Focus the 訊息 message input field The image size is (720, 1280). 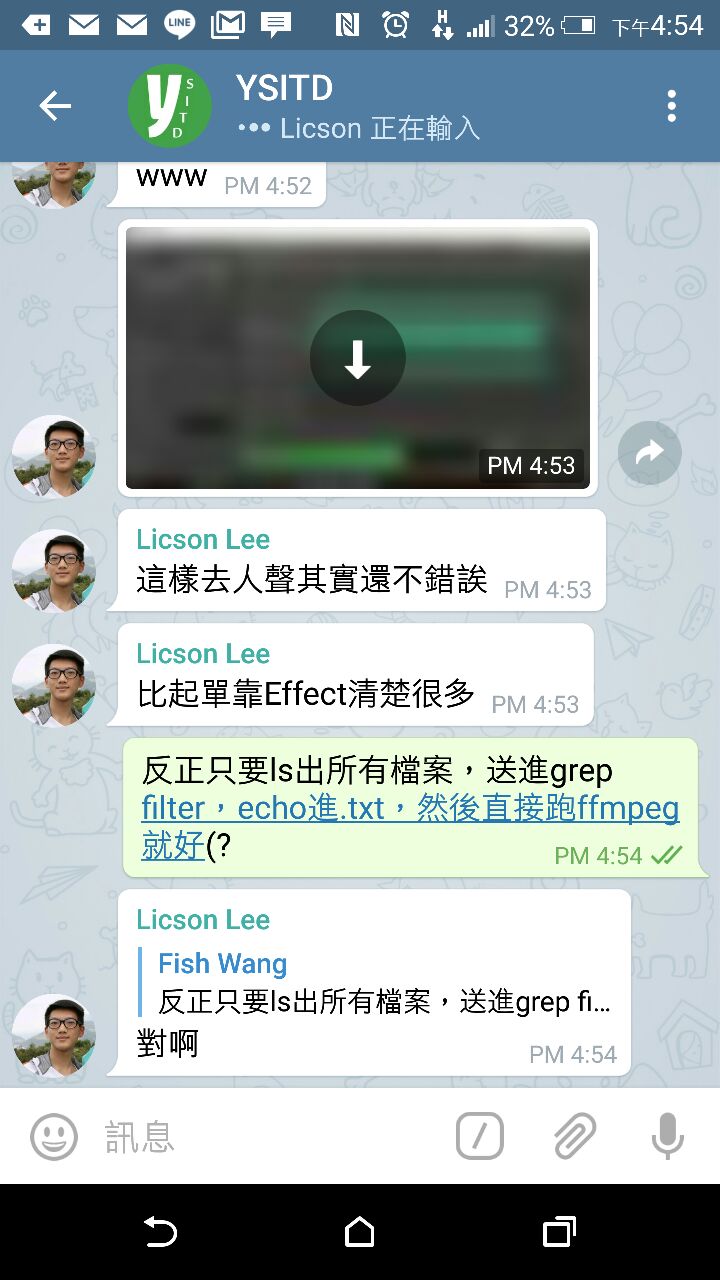point(270,1136)
